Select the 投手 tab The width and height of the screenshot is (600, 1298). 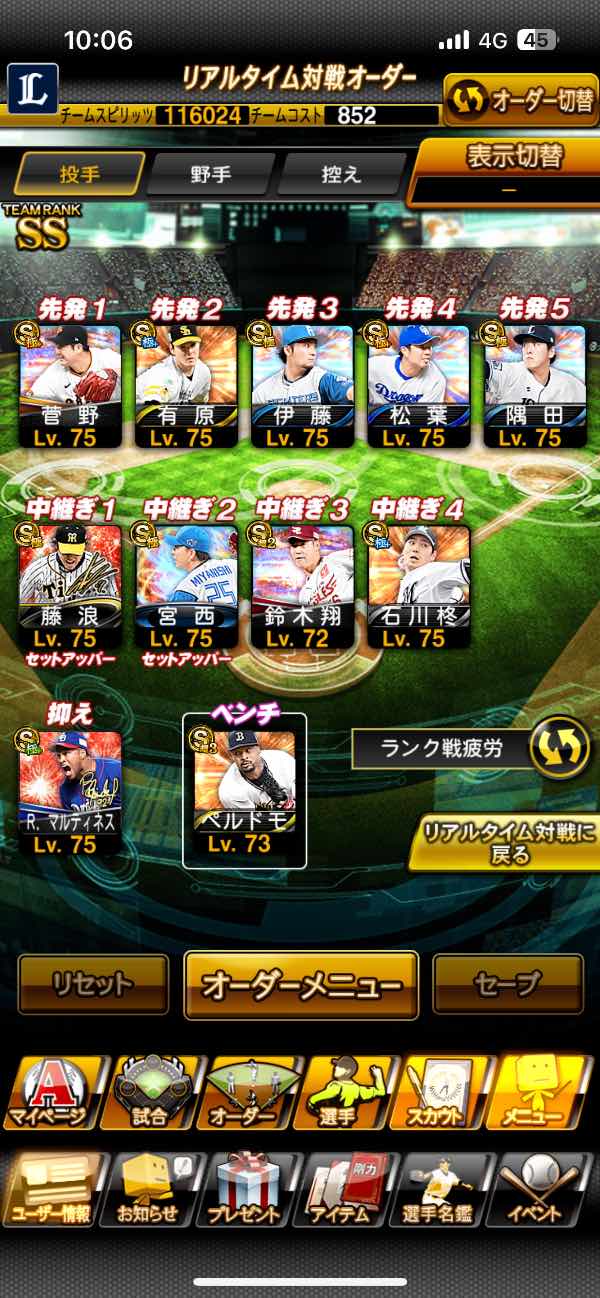[80, 174]
